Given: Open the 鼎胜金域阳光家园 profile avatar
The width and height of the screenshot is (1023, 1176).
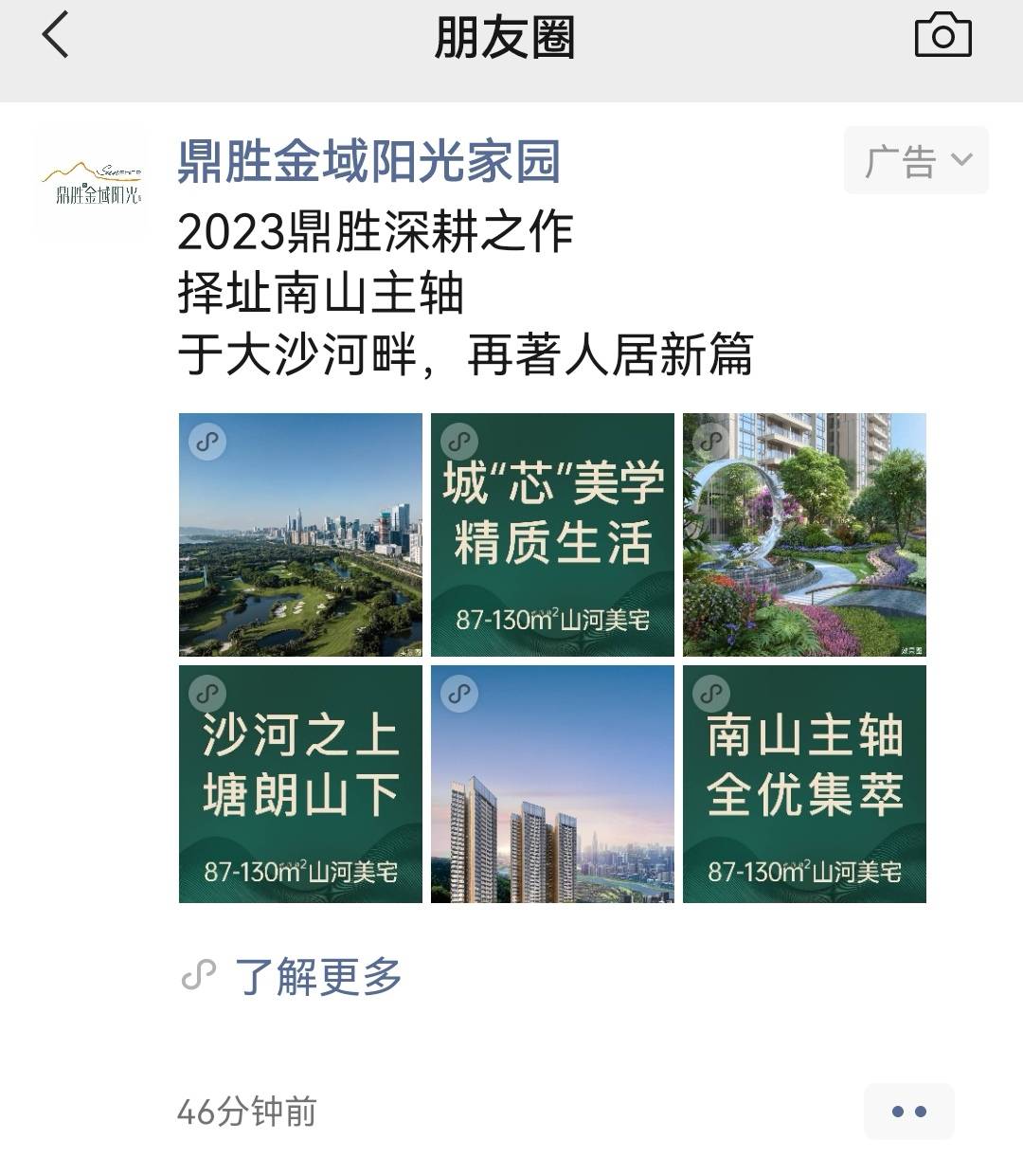Looking at the screenshot, I should pos(91,180).
